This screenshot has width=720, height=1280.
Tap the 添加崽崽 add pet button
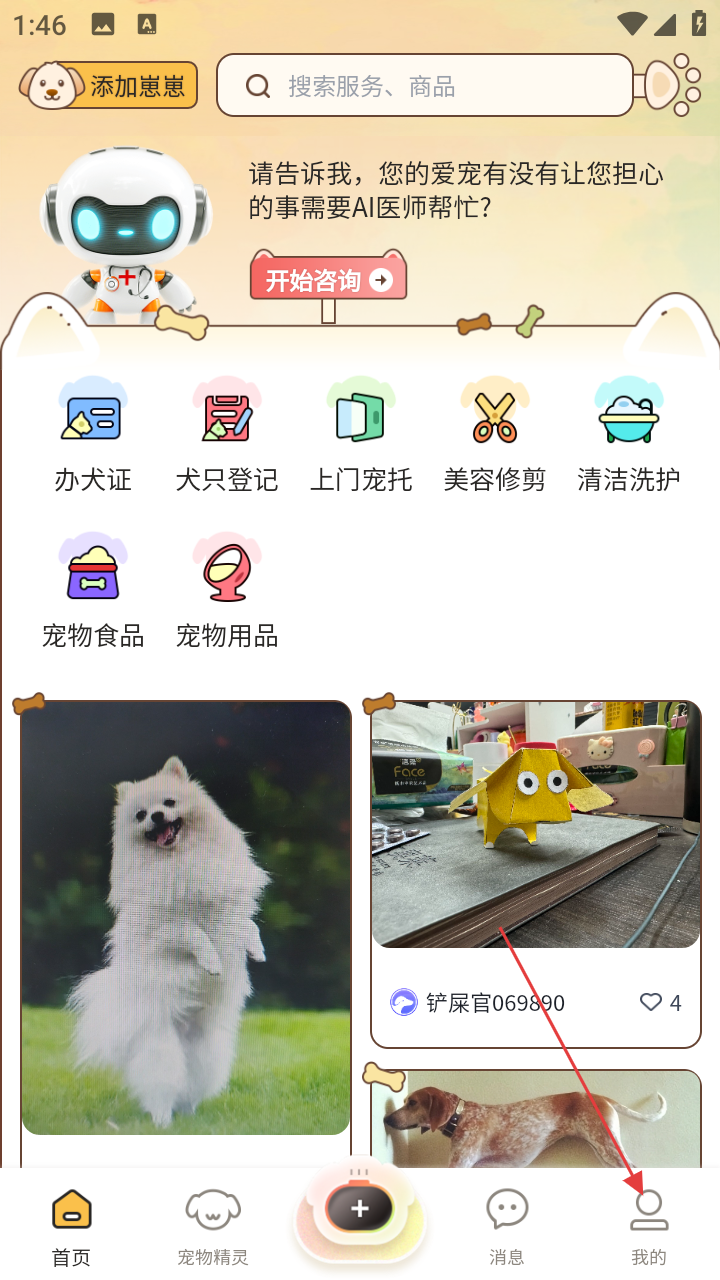108,86
